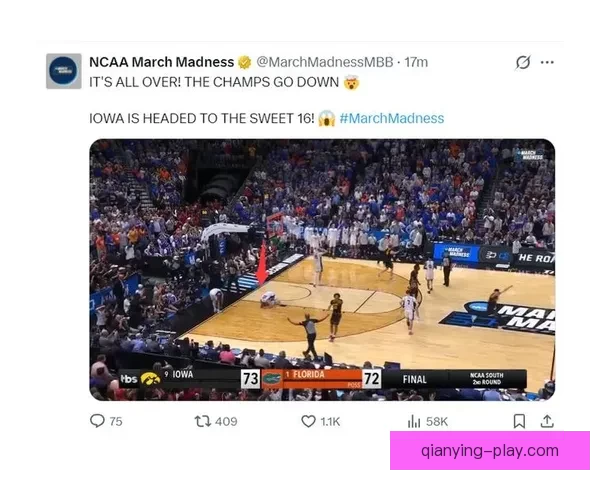This screenshot has height=480, width=600.
Task: Open the post's overflow menu
Action: [547, 62]
